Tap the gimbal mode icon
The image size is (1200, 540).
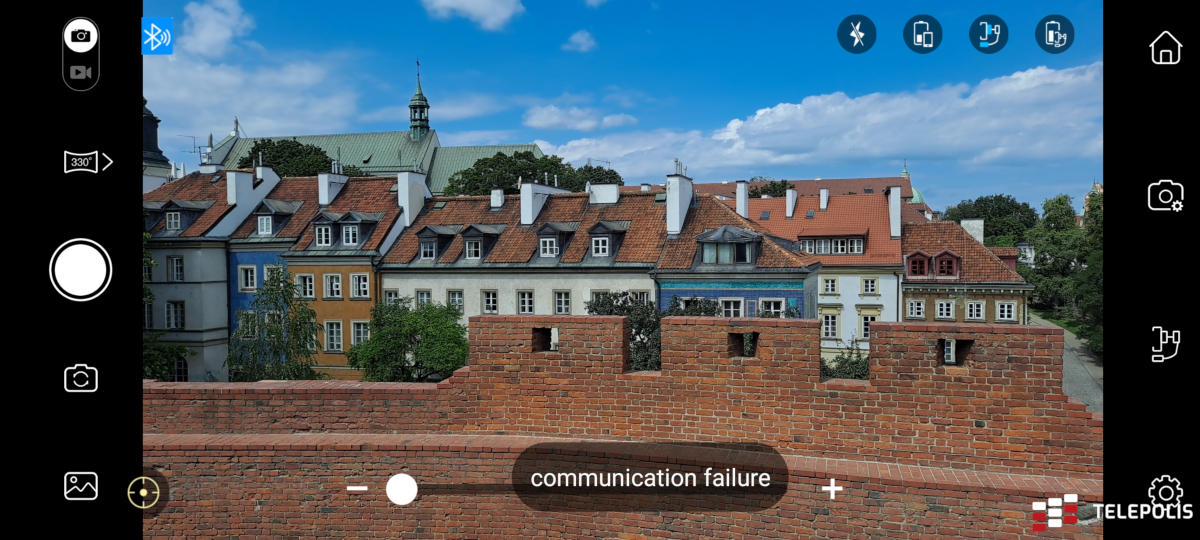(988, 34)
